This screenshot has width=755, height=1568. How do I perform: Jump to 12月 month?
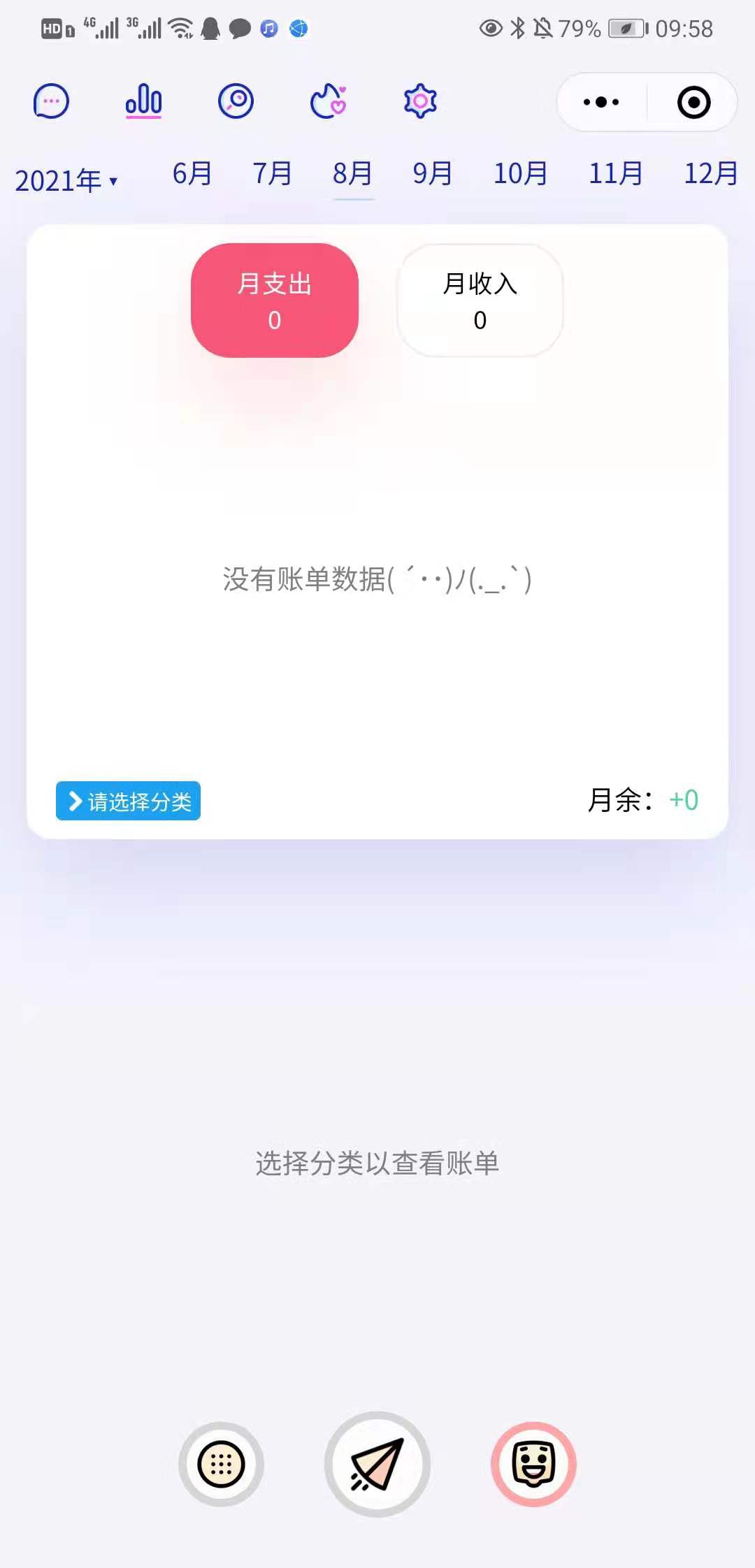pyautogui.click(x=711, y=174)
